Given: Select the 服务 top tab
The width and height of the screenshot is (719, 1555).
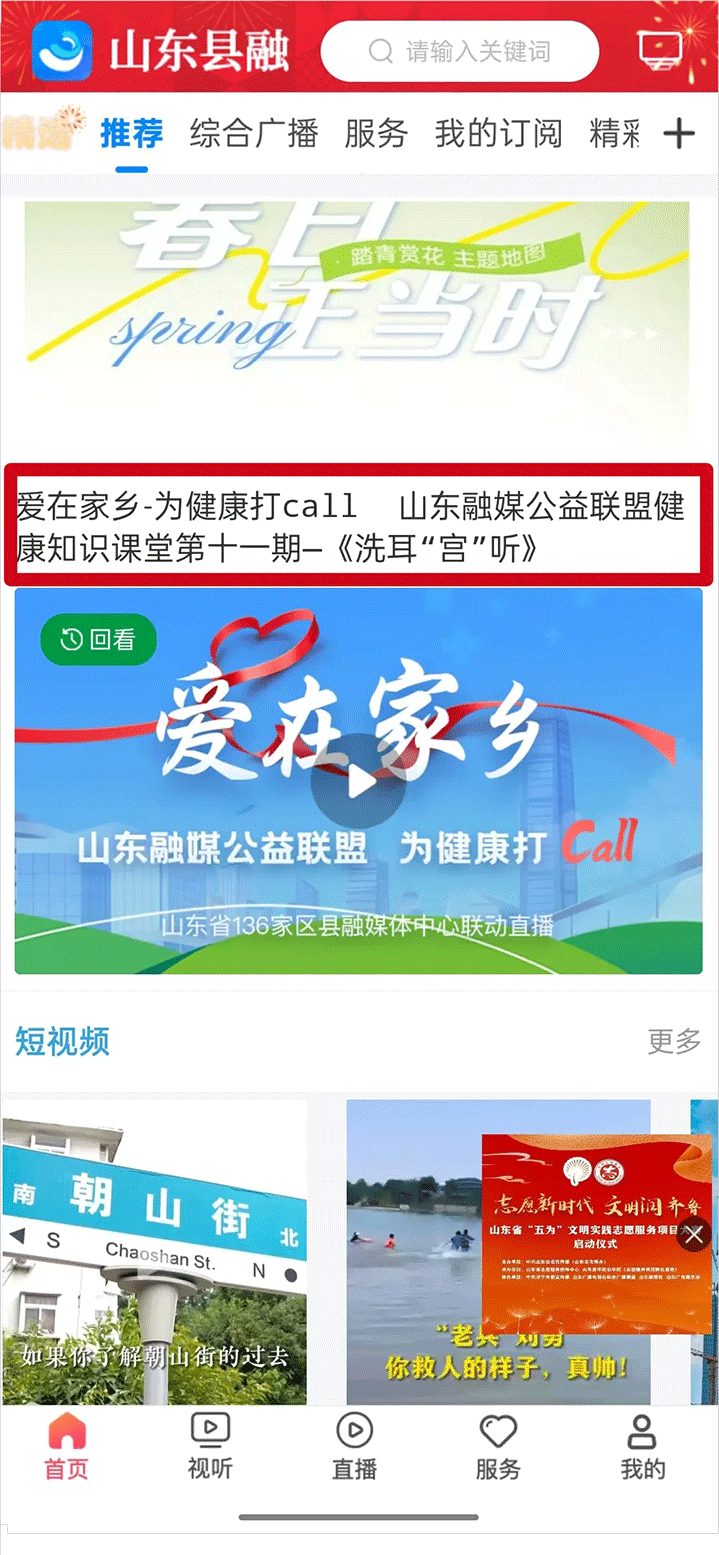Looking at the screenshot, I should (376, 133).
